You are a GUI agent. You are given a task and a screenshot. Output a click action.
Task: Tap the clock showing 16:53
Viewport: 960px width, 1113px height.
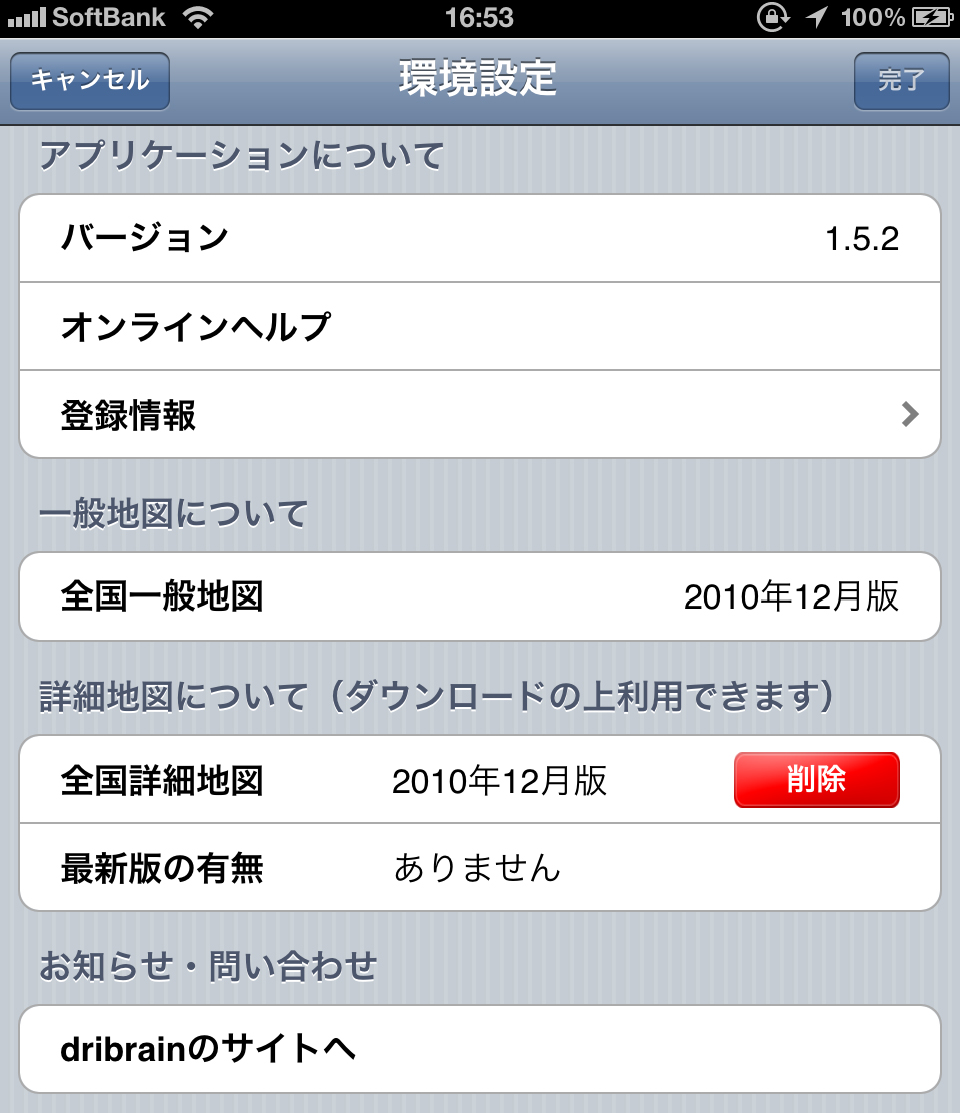click(x=480, y=16)
